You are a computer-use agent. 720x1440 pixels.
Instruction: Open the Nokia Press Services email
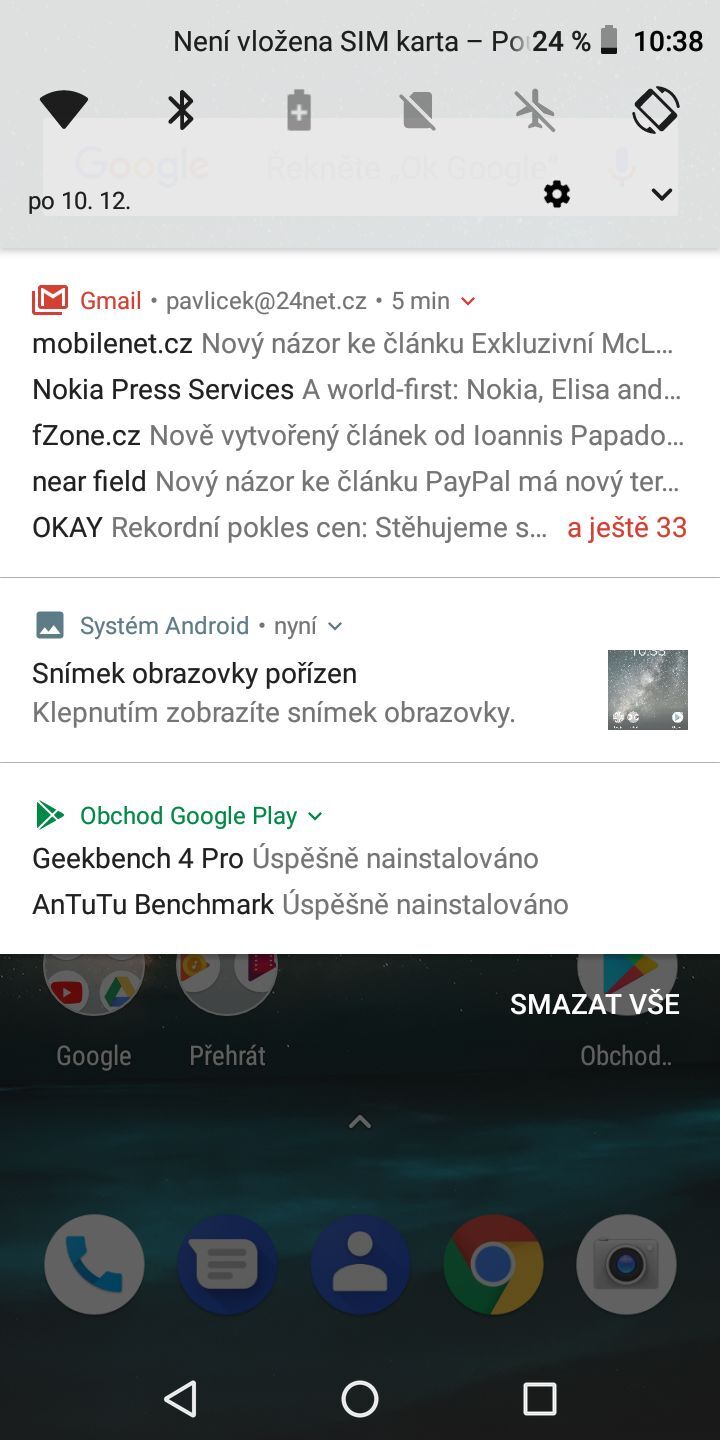(356, 389)
